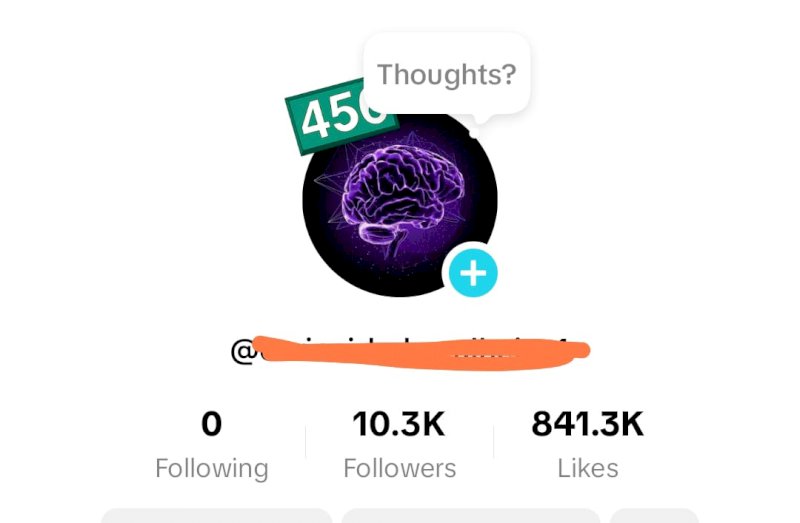The image size is (800, 523).
Task: Tap the plus icon on the profile photo
Action: tap(472, 273)
